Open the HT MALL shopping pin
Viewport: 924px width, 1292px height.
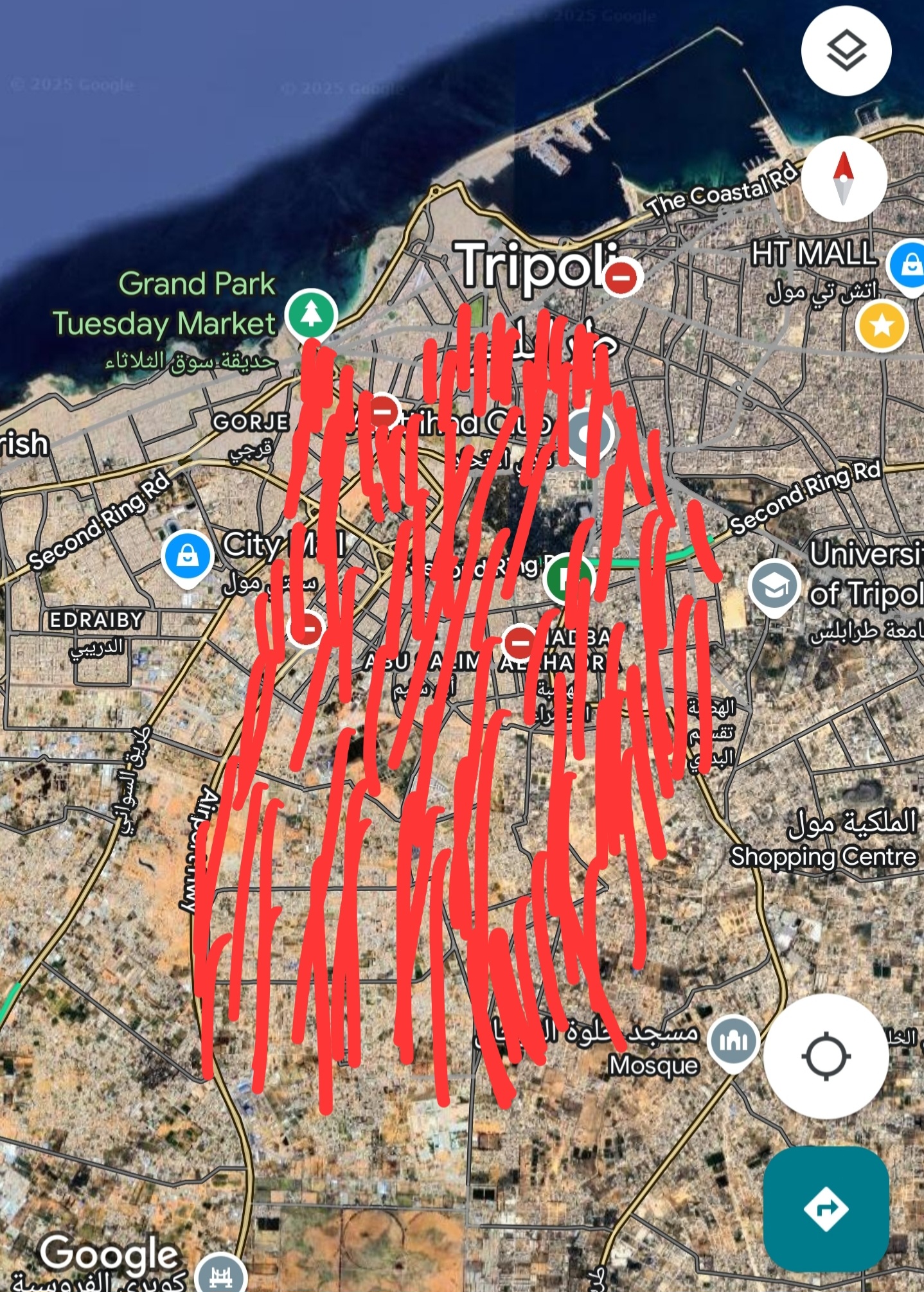click(909, 265)
